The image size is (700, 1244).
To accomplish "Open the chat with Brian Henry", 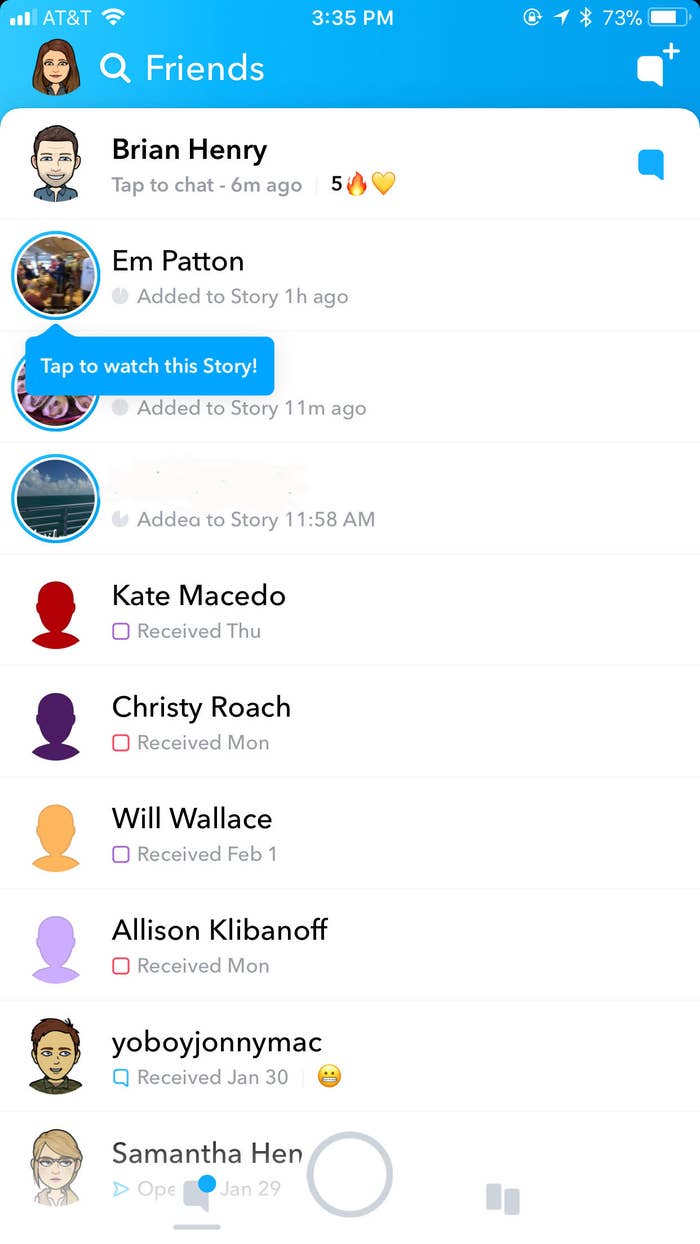I will coord(350,164).
